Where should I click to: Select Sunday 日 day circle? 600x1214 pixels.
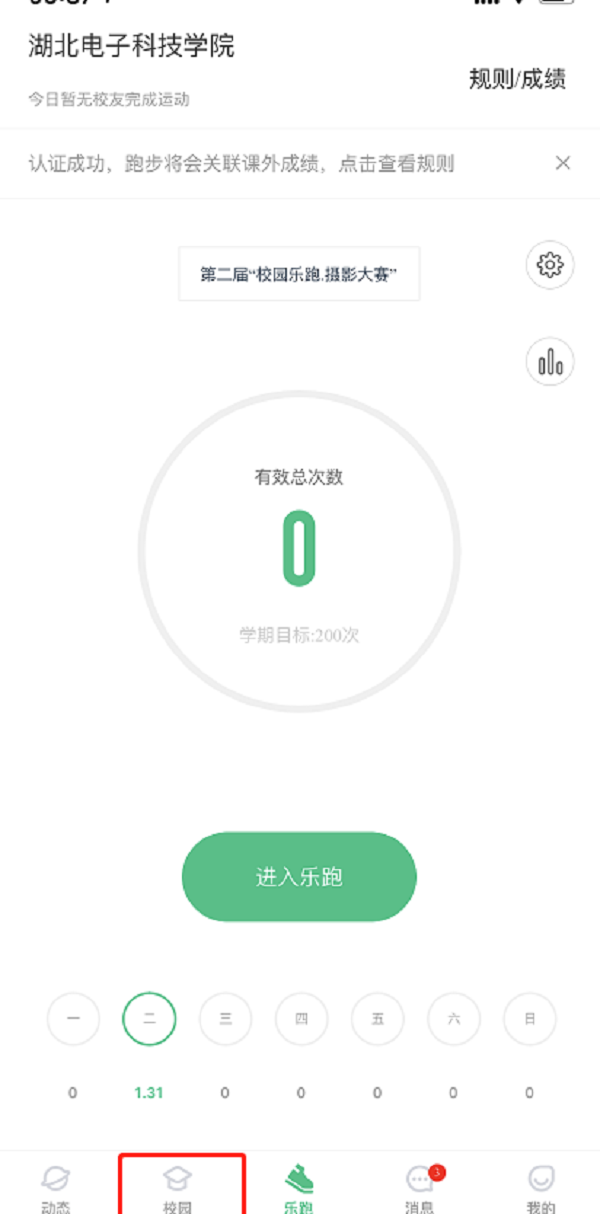pos(529,1019)
